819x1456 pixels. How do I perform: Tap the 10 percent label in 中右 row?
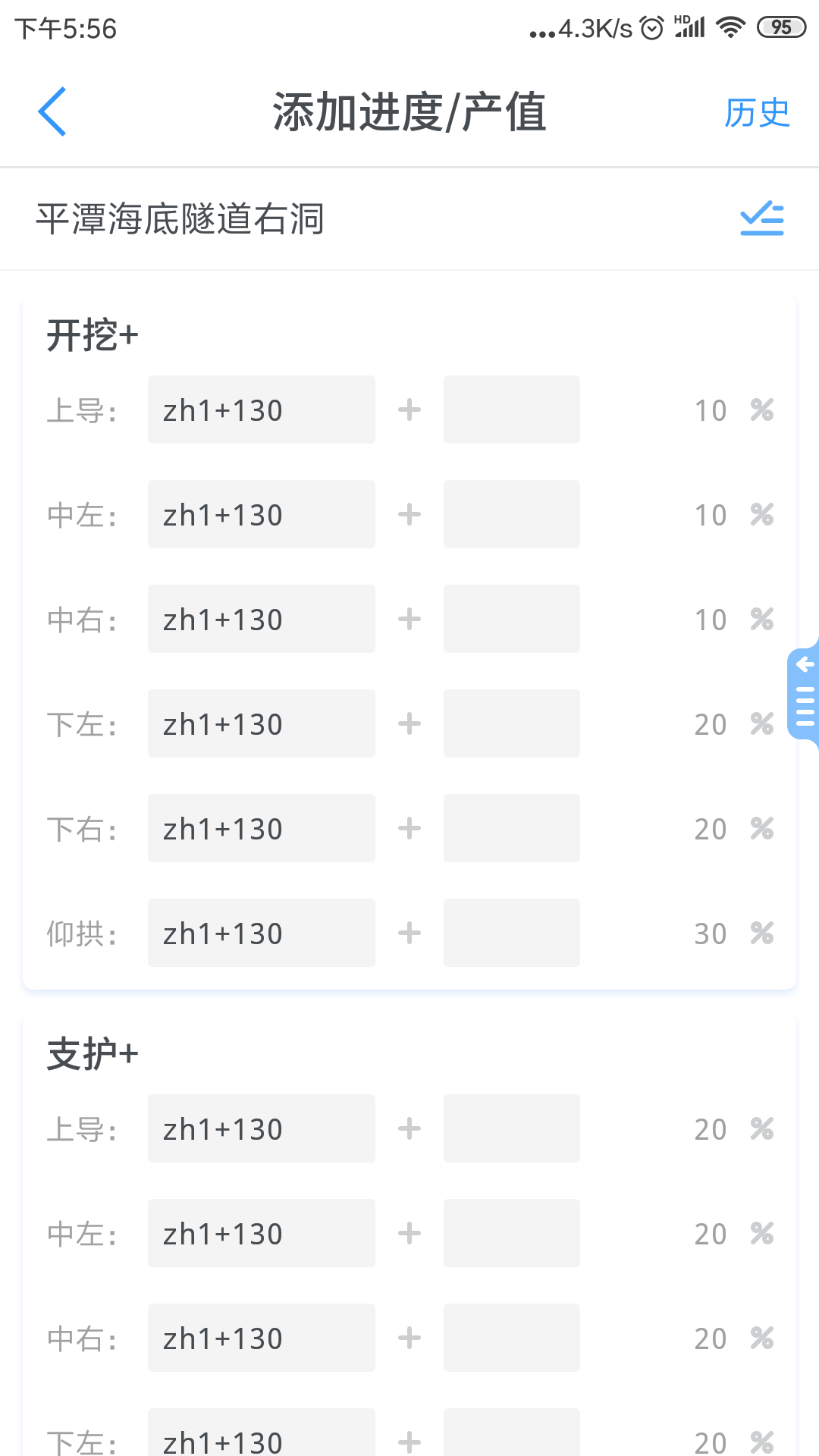click(x=710, y=619)
